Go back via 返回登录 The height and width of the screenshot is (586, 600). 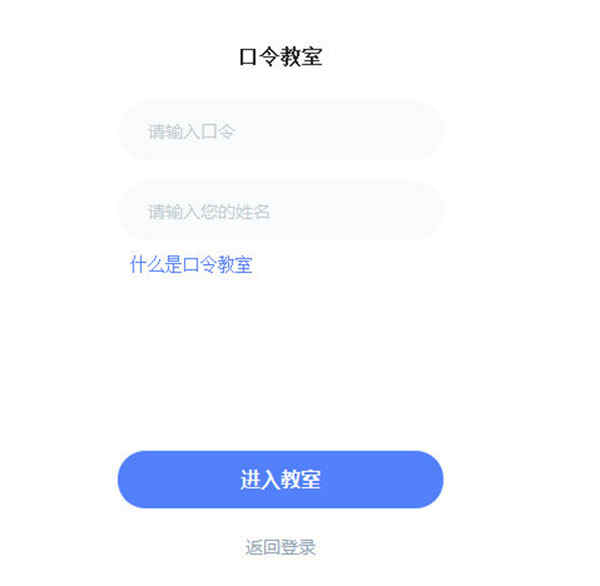[280, 547]
